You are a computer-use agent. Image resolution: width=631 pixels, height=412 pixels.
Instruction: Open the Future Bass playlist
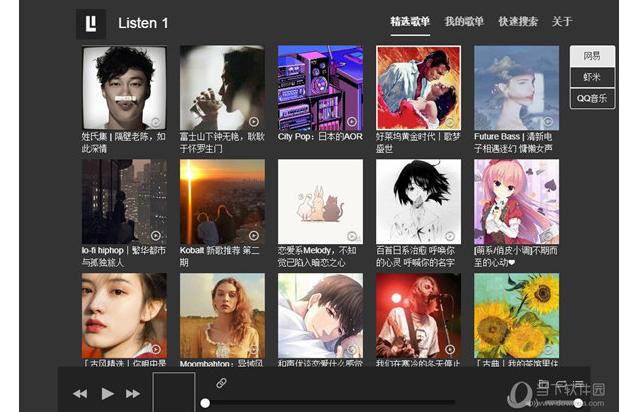click(x=516, y=88)
